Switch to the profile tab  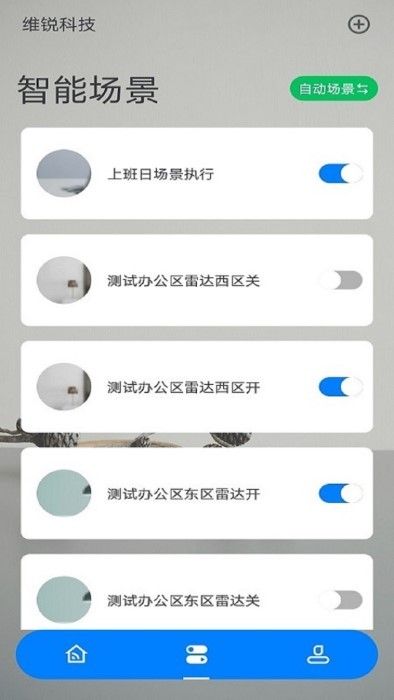pyautogui.click(x=318, y=654)
